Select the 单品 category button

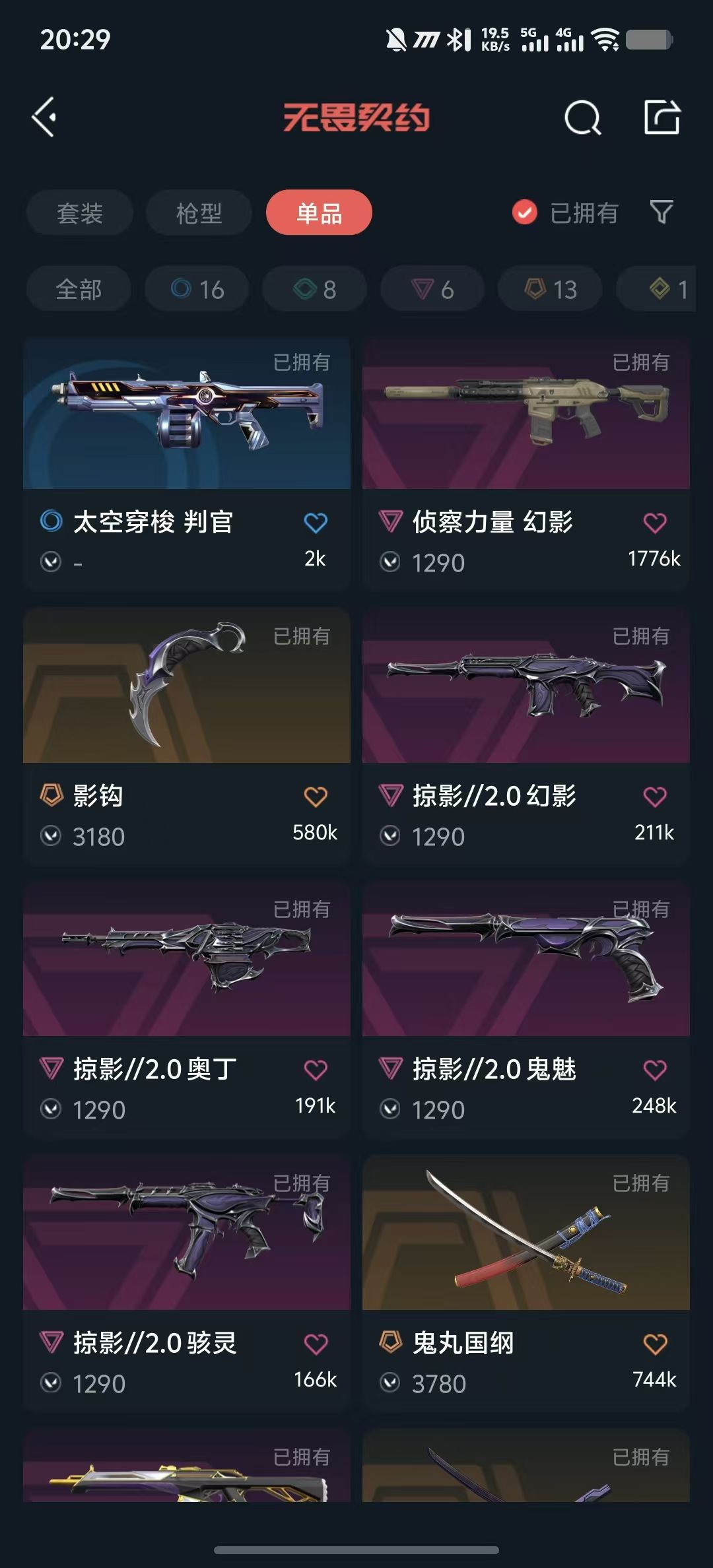317,212
